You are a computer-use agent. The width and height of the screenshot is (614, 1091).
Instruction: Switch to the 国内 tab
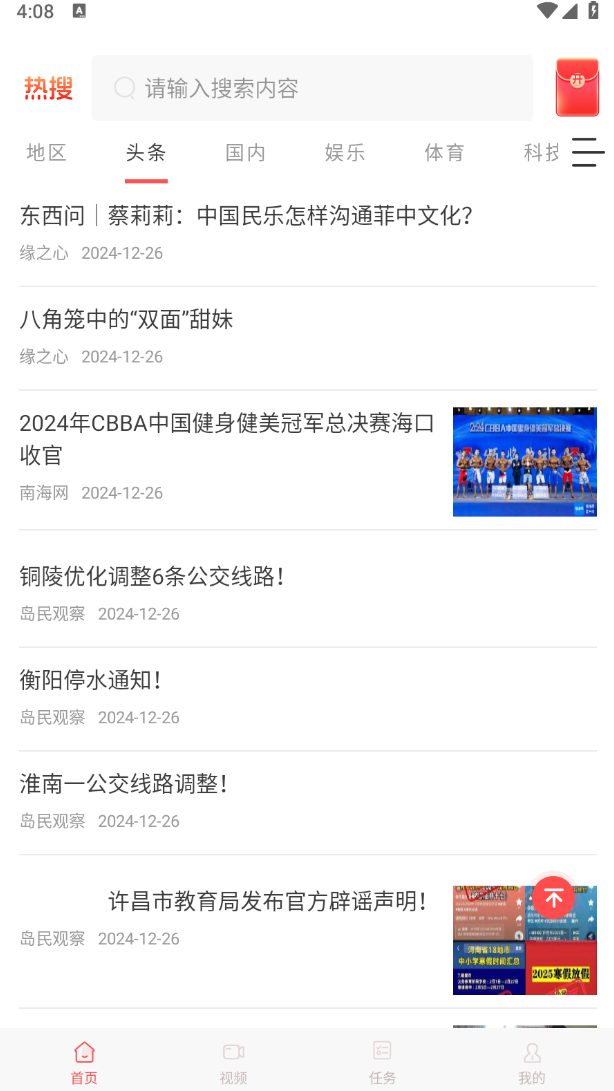coord(246,152)
